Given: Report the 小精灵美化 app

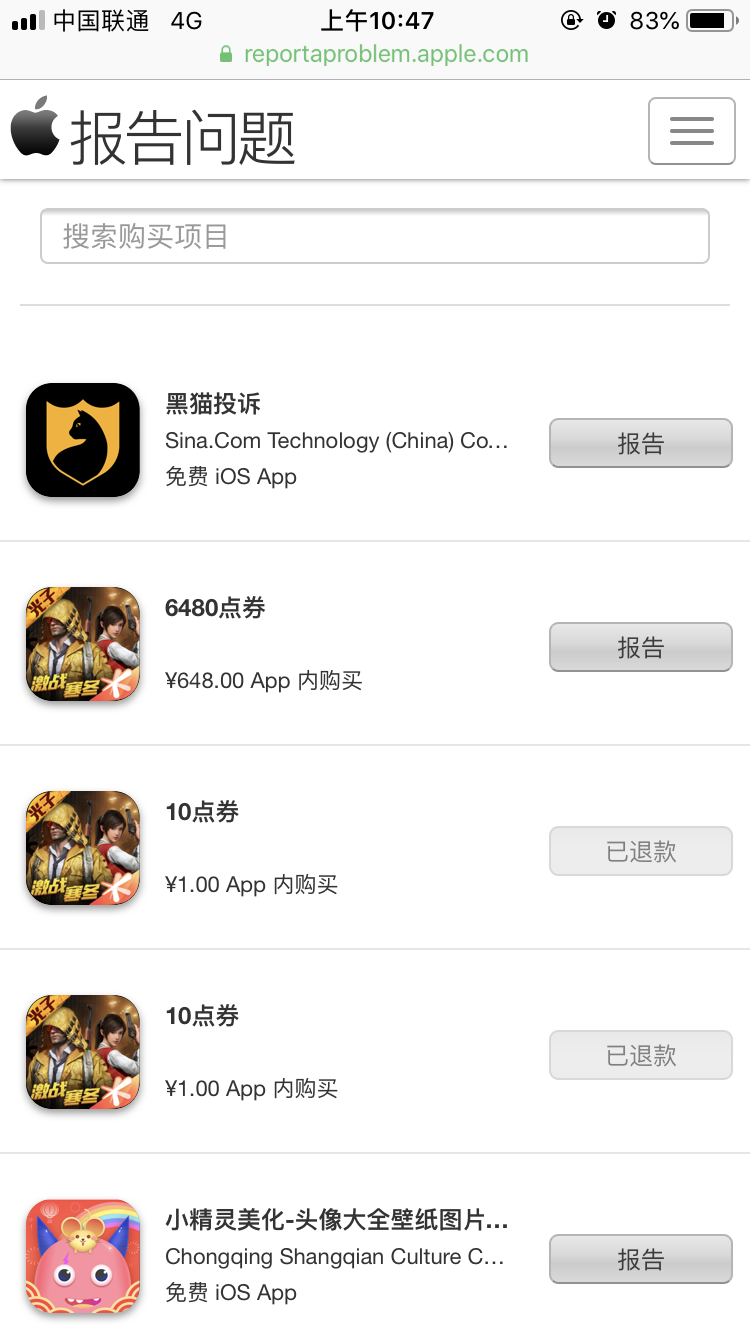Looking at the screenshot, I should coord(640,1259).
